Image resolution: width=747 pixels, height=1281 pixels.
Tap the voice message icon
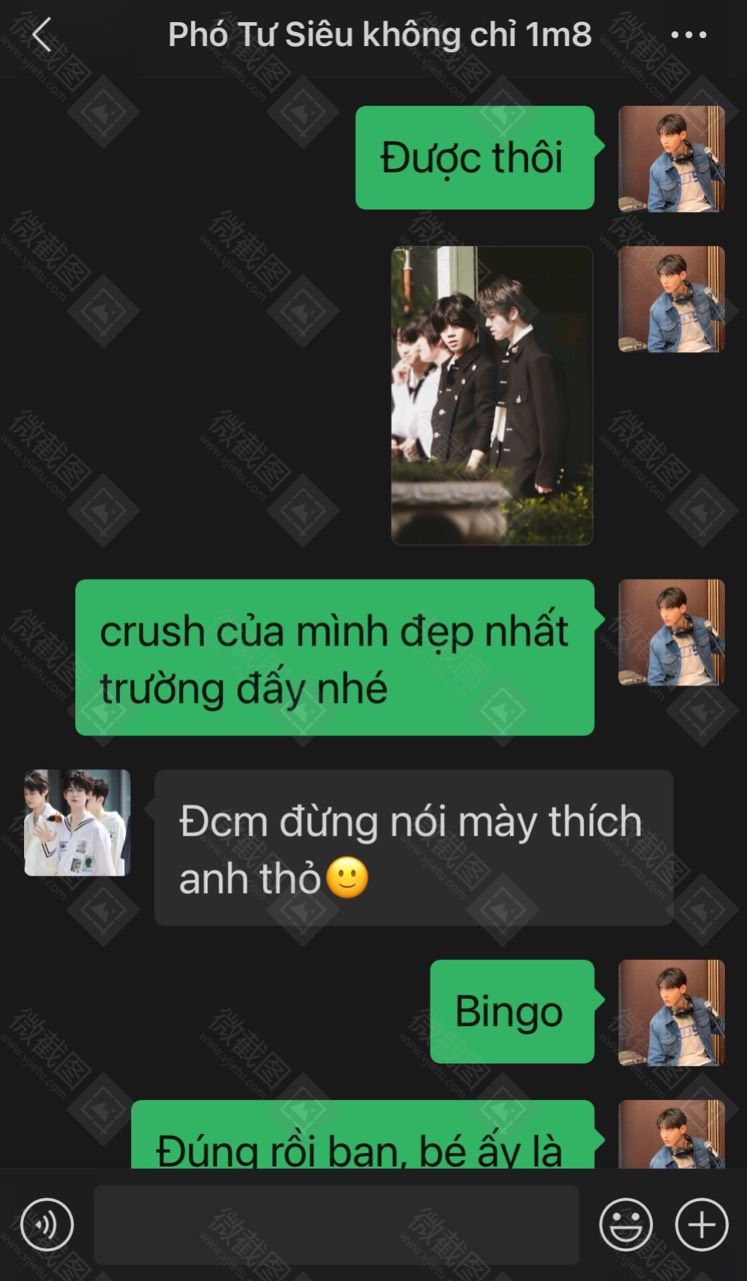(47, 1224)
